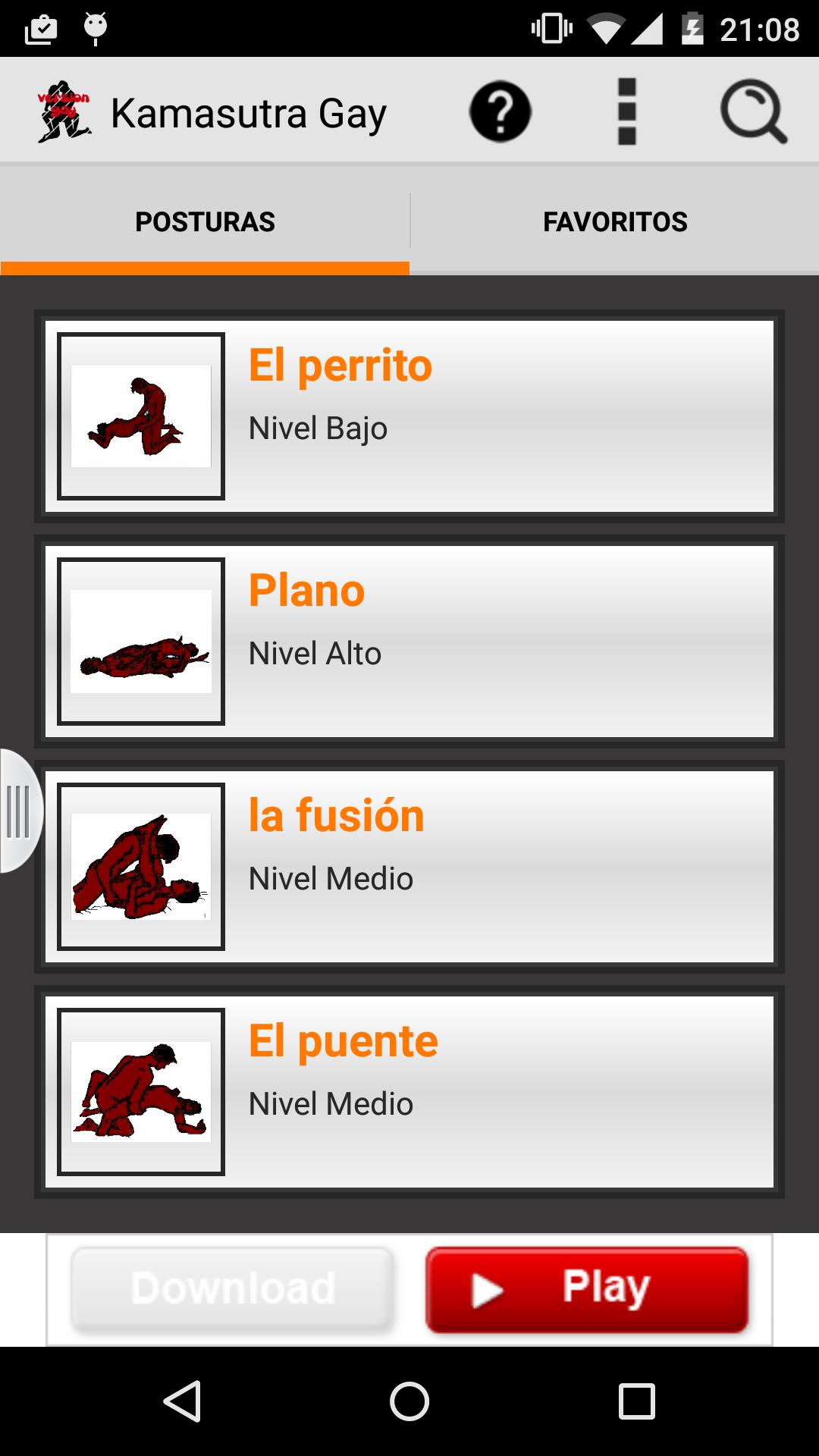Tap the search magnifier icon
The height and width of the screenshot is (1456, 819).
pos(752,112)
